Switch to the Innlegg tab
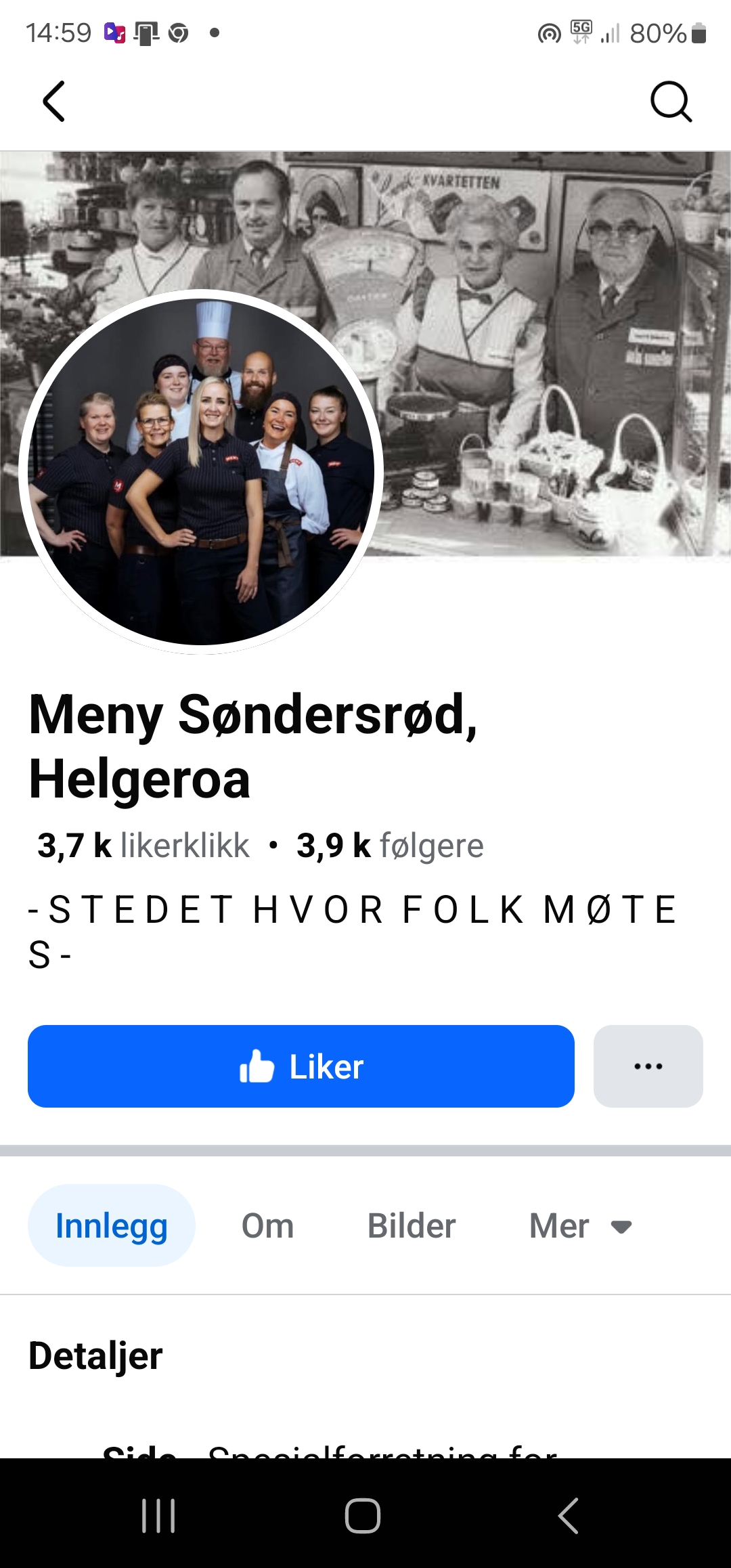731x1568 pixels. click(x=112, y=1225)
